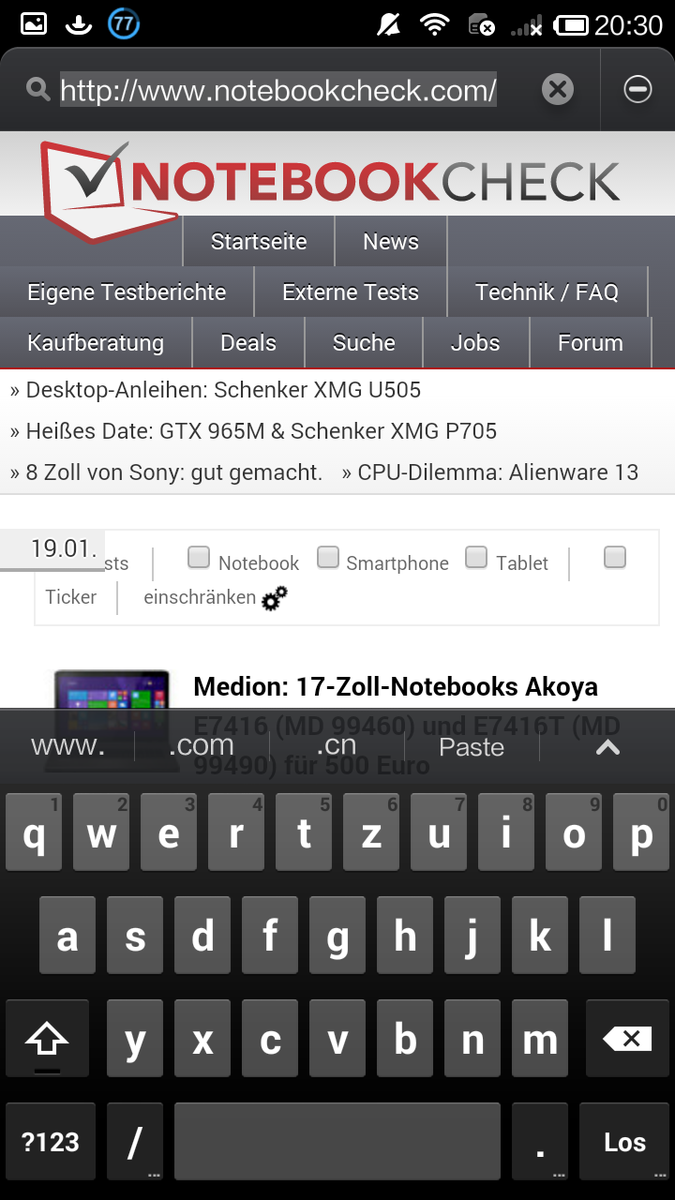
Task: Visit the Kaufberatung section
Action: [96, 343]
